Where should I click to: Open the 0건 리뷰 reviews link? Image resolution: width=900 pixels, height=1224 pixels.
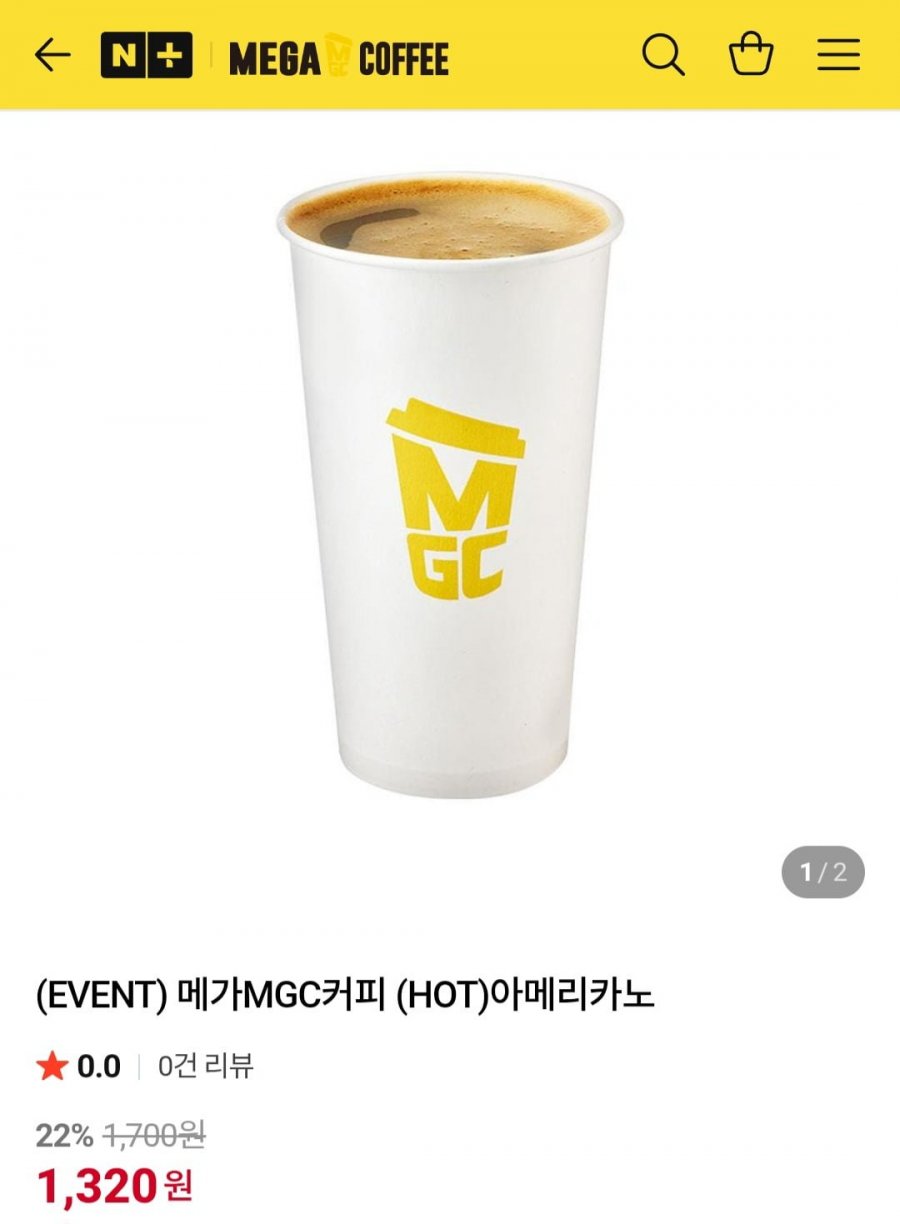click(x=206, y=1066)
